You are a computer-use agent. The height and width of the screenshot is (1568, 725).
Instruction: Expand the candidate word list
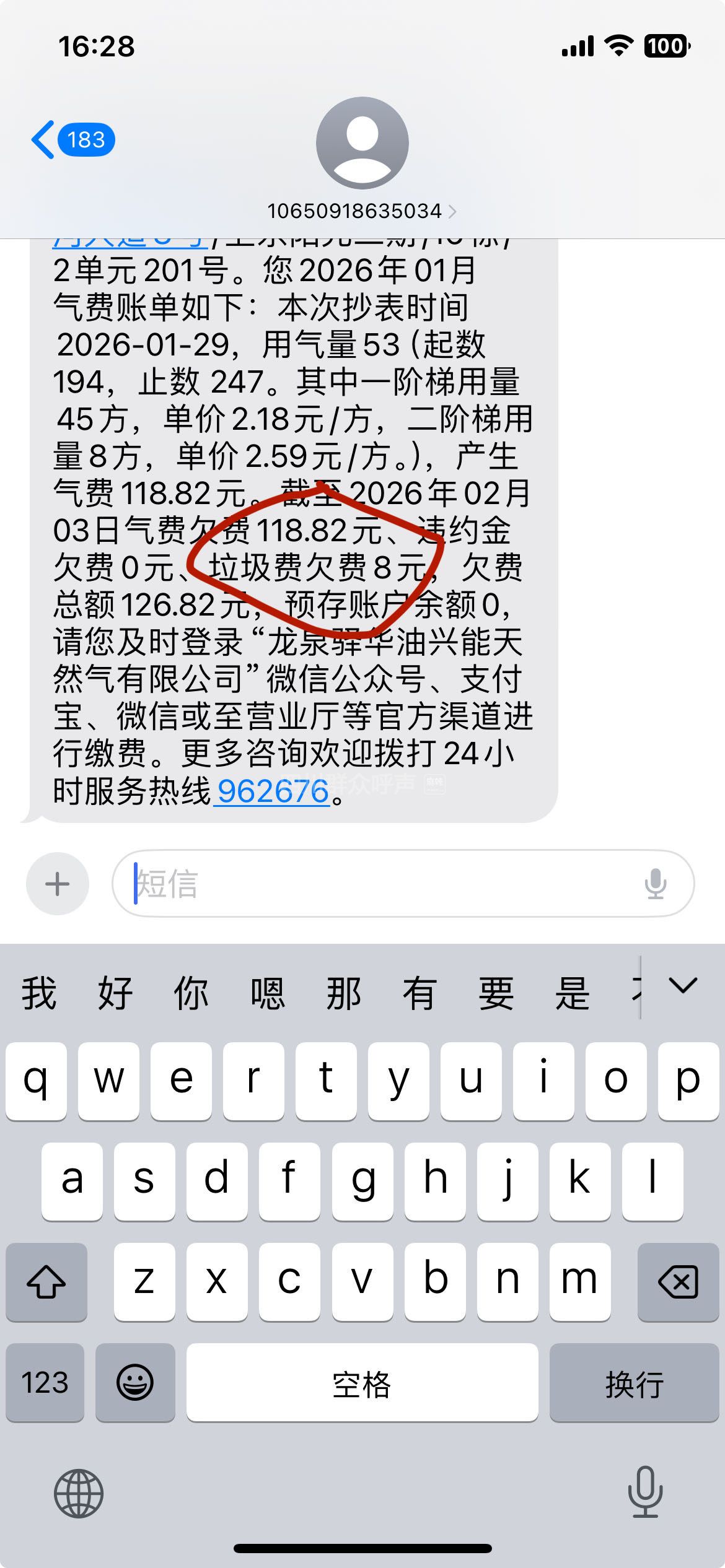point(683,985)
